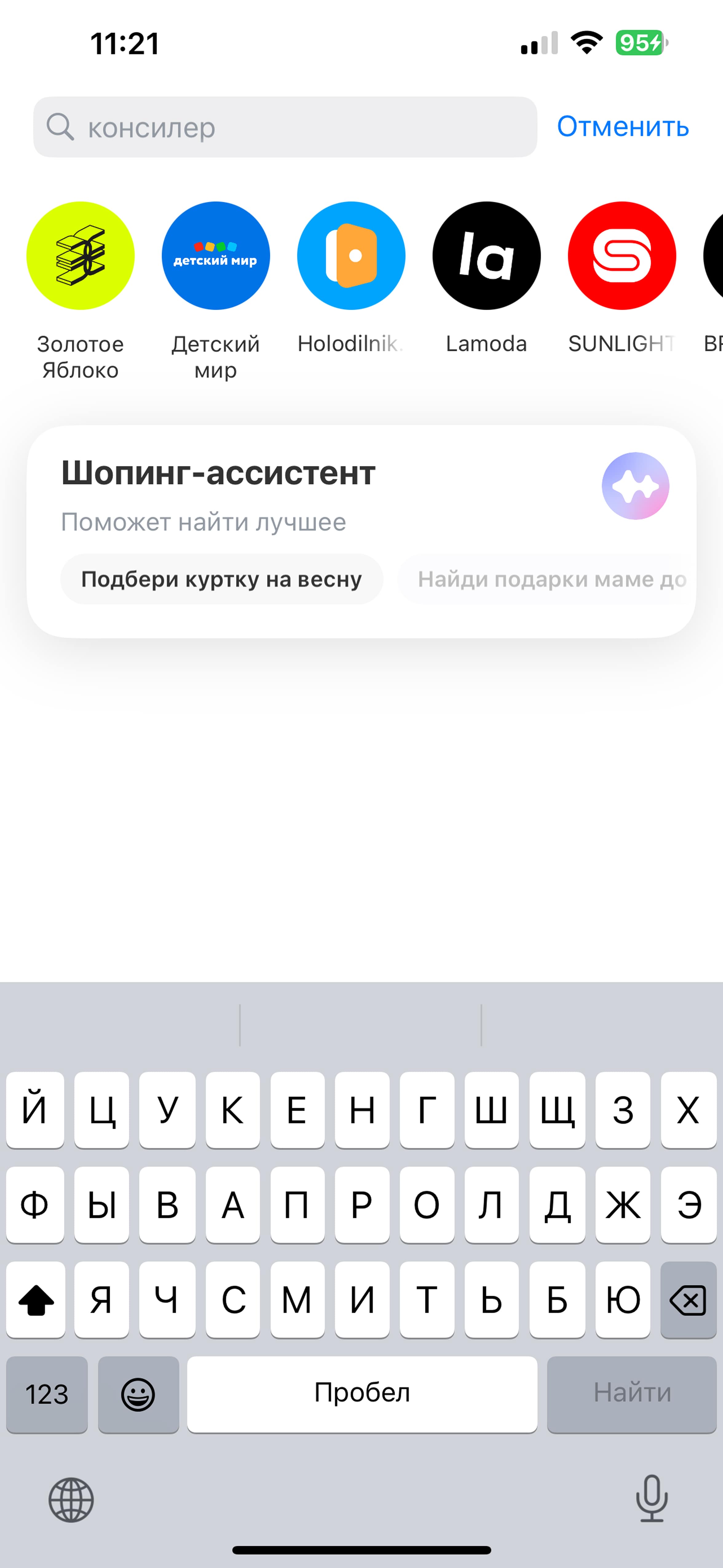Open the SUNLIGHT store
The height and width of the screenshot is (1568, 723).
[x=622, y=255]
